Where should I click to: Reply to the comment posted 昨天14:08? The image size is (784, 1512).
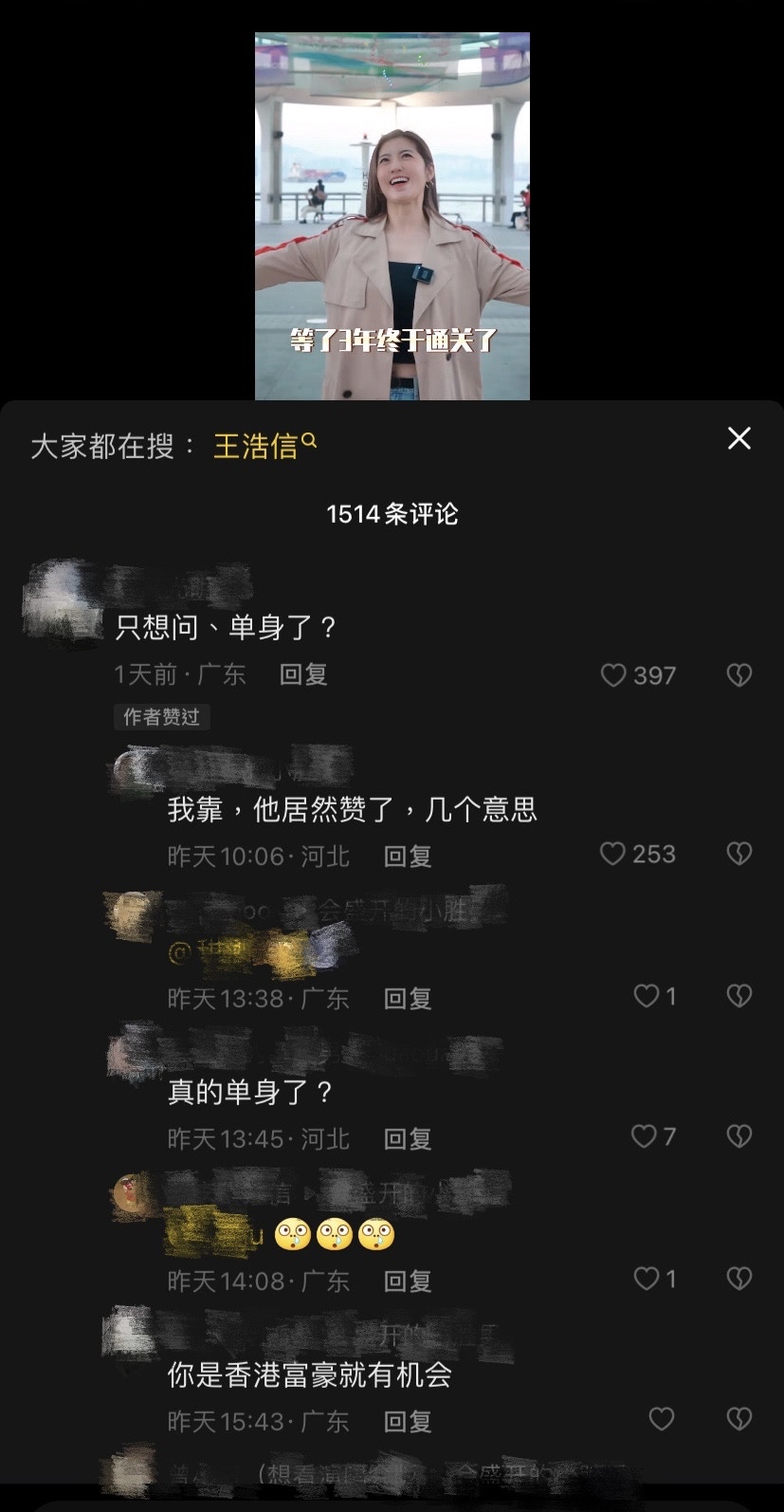click(408, 1281)
